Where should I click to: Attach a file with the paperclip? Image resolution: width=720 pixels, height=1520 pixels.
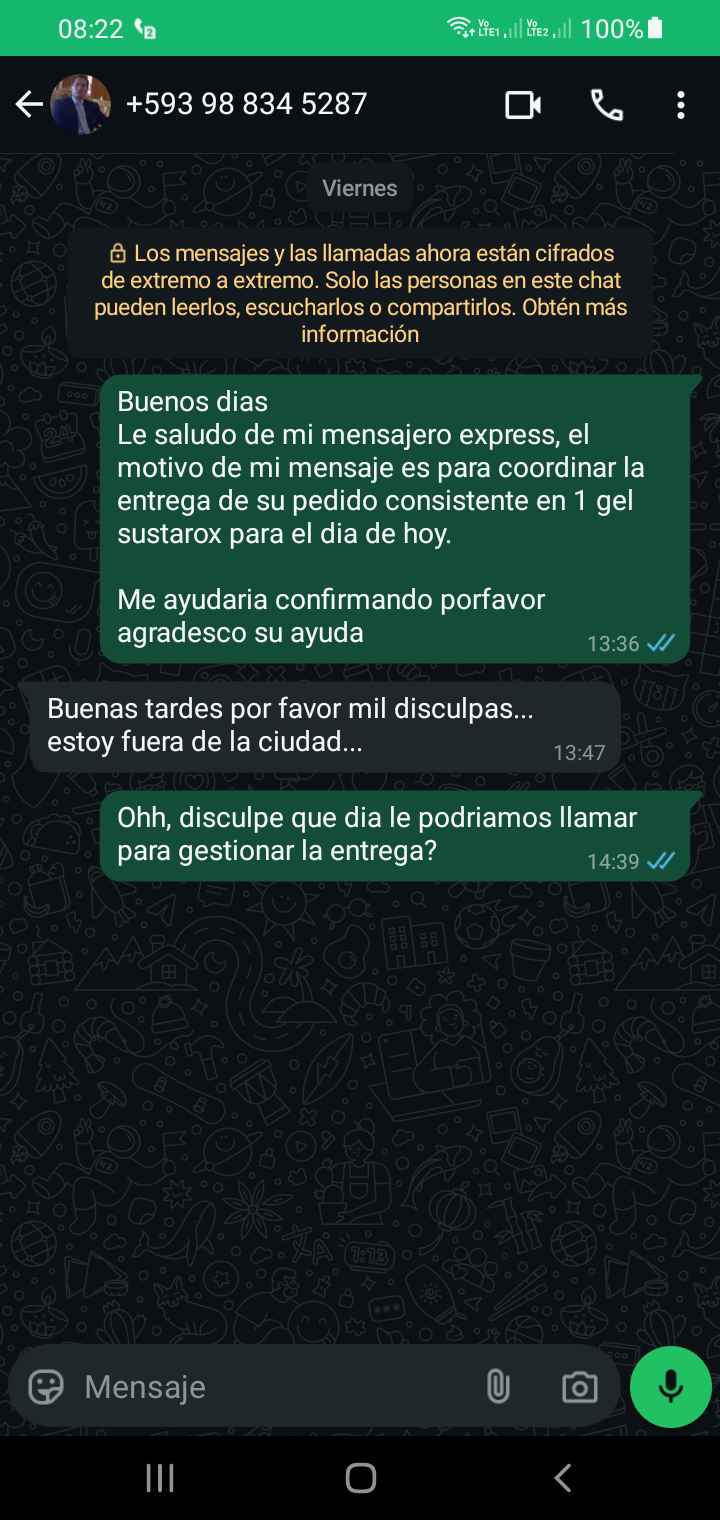tap(497, 1386)
